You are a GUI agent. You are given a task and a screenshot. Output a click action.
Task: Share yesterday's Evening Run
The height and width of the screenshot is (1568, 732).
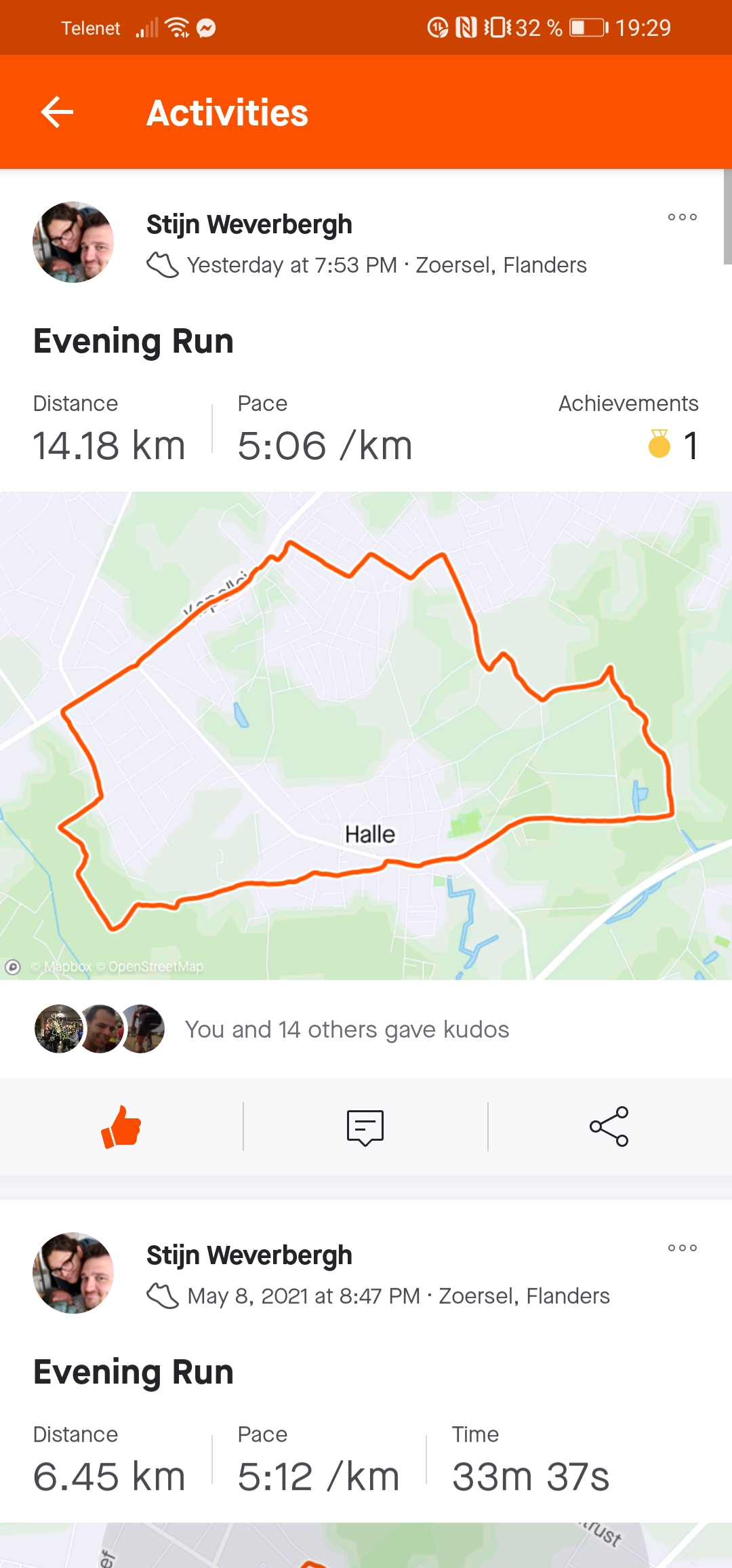pyautogui.click(x=609, y=1126)
